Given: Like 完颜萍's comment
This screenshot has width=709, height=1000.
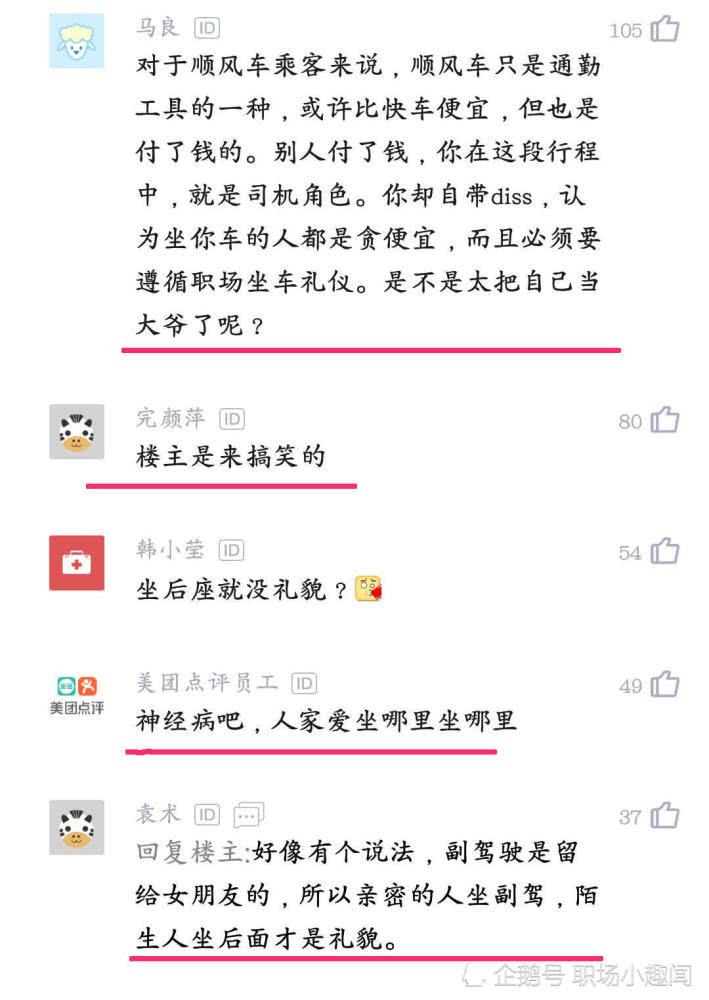Looking at the screenshot, I should (665, 420).
